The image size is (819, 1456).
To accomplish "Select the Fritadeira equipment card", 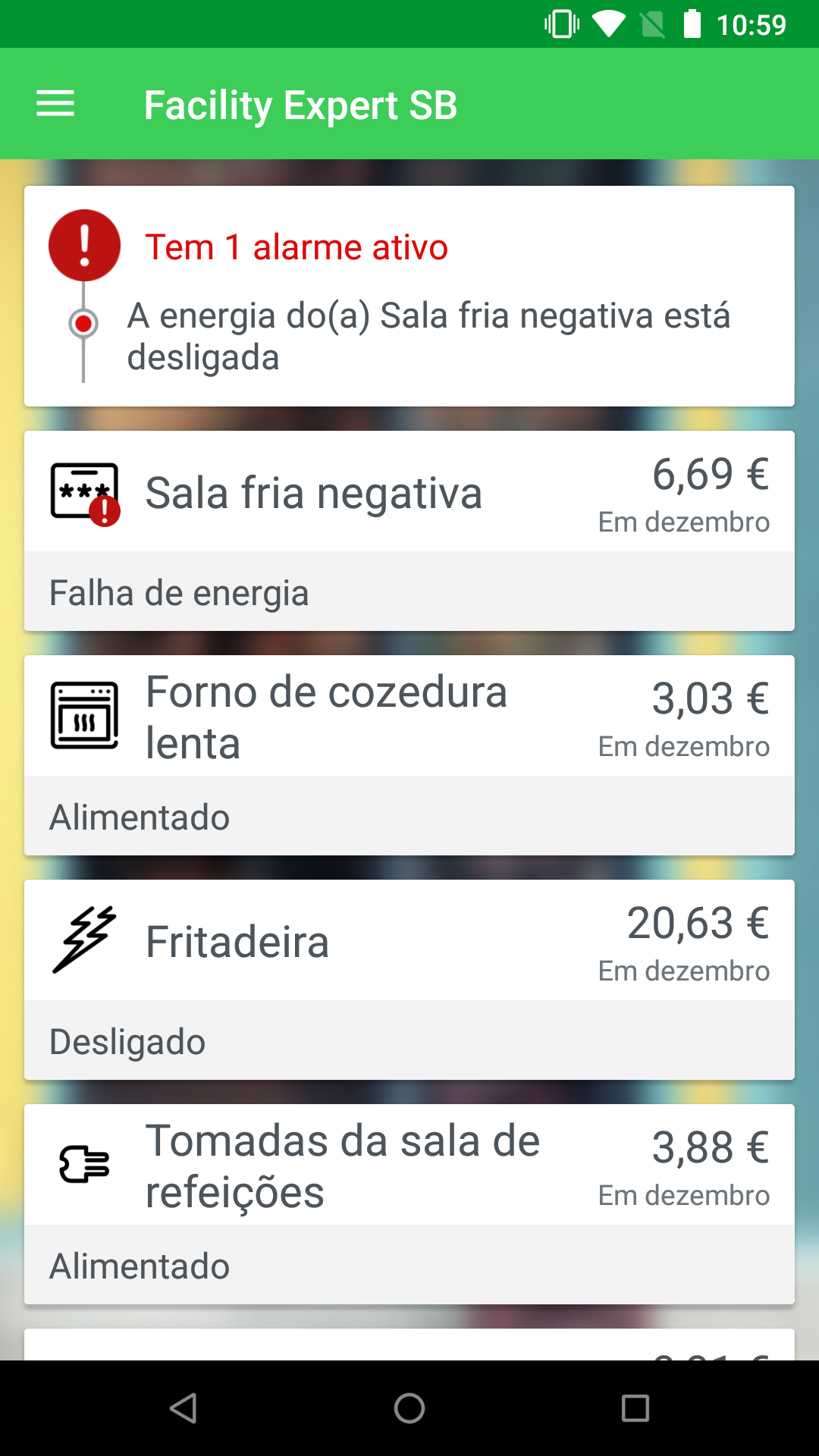I will coord(409,980).
